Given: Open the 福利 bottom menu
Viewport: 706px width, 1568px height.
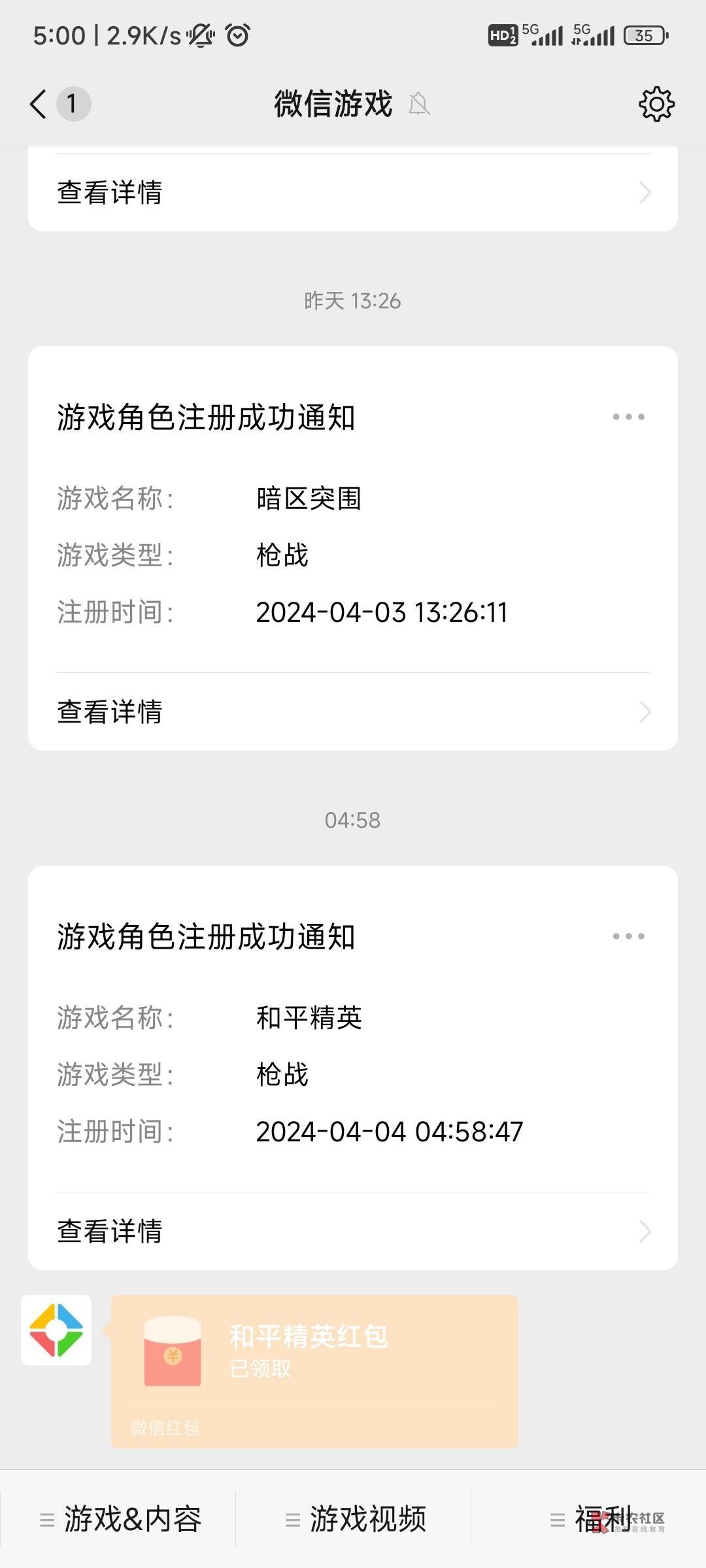Looking at the screenshot, I should pos(591,1520).
